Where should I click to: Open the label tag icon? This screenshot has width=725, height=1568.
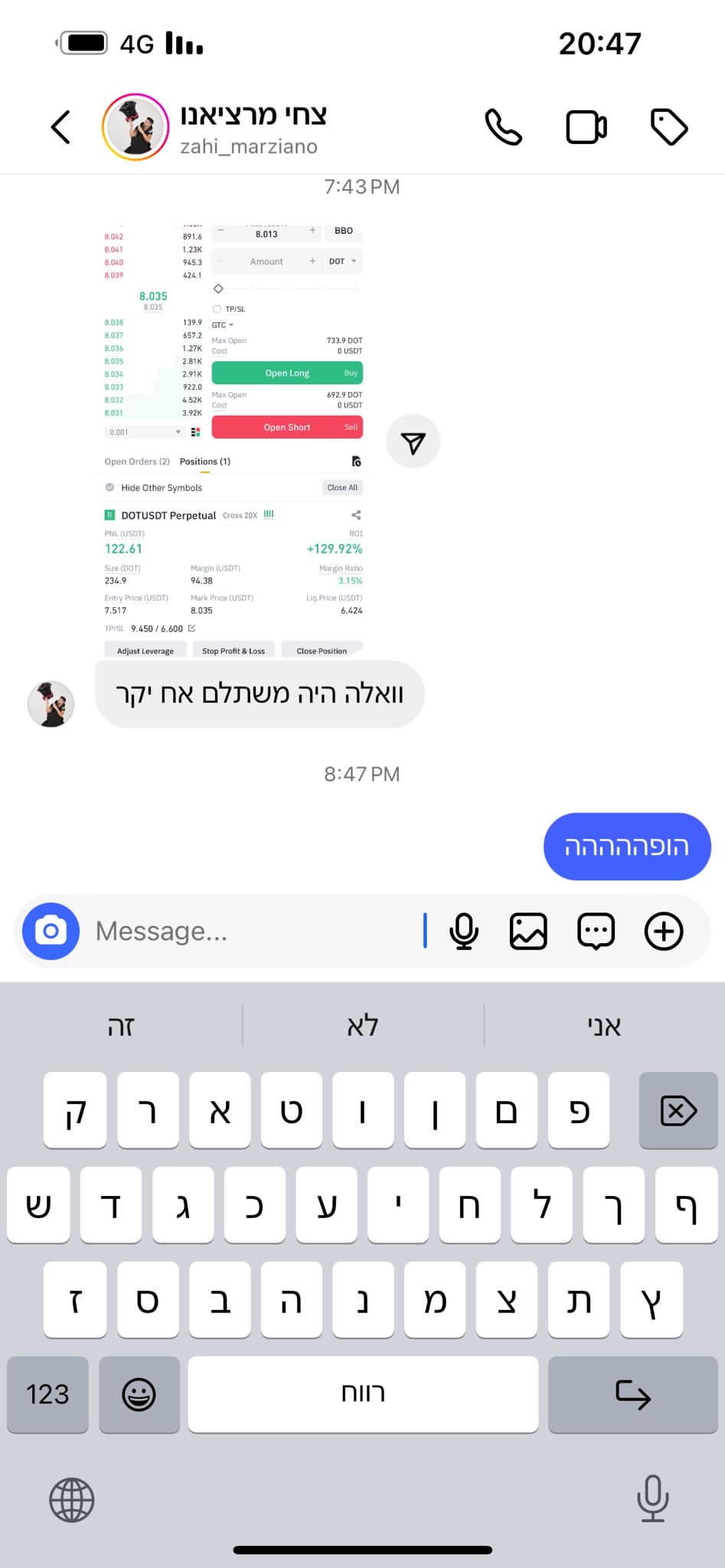[x=668, y=127]
